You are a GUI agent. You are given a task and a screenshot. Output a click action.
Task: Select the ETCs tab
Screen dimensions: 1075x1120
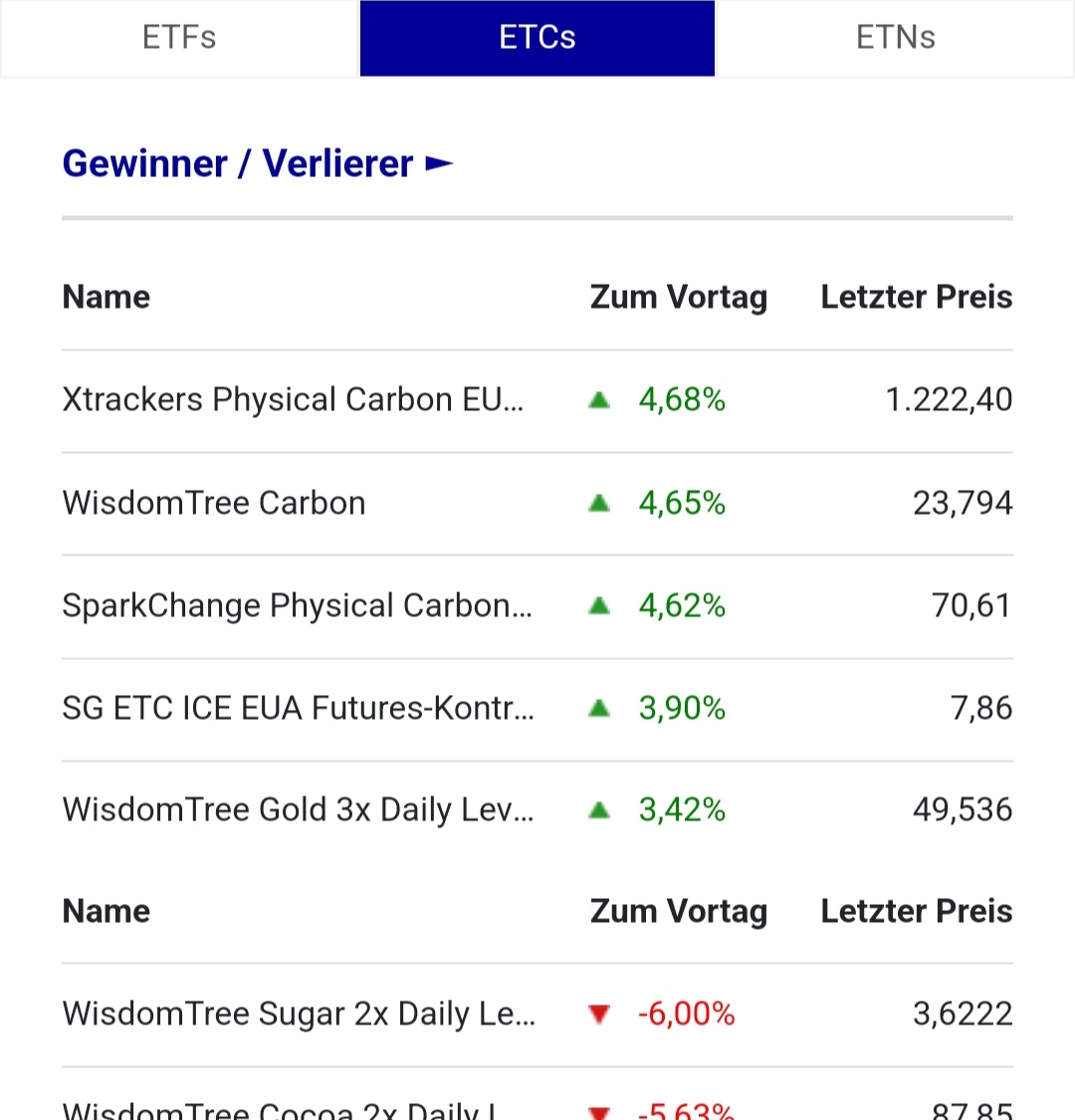[x=537, y=38]
